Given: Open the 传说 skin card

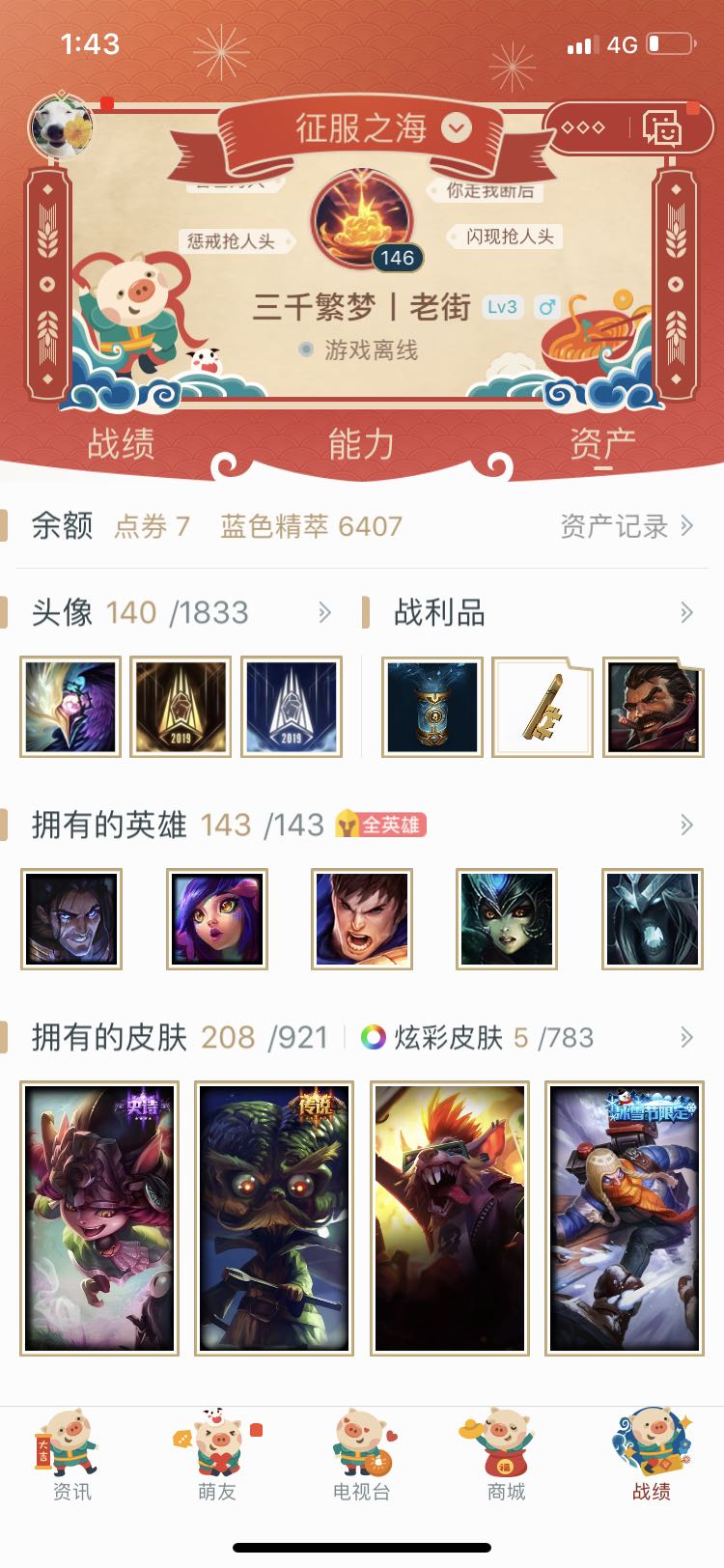Looking at the screenshot, I should click(x=274, y=1218).
